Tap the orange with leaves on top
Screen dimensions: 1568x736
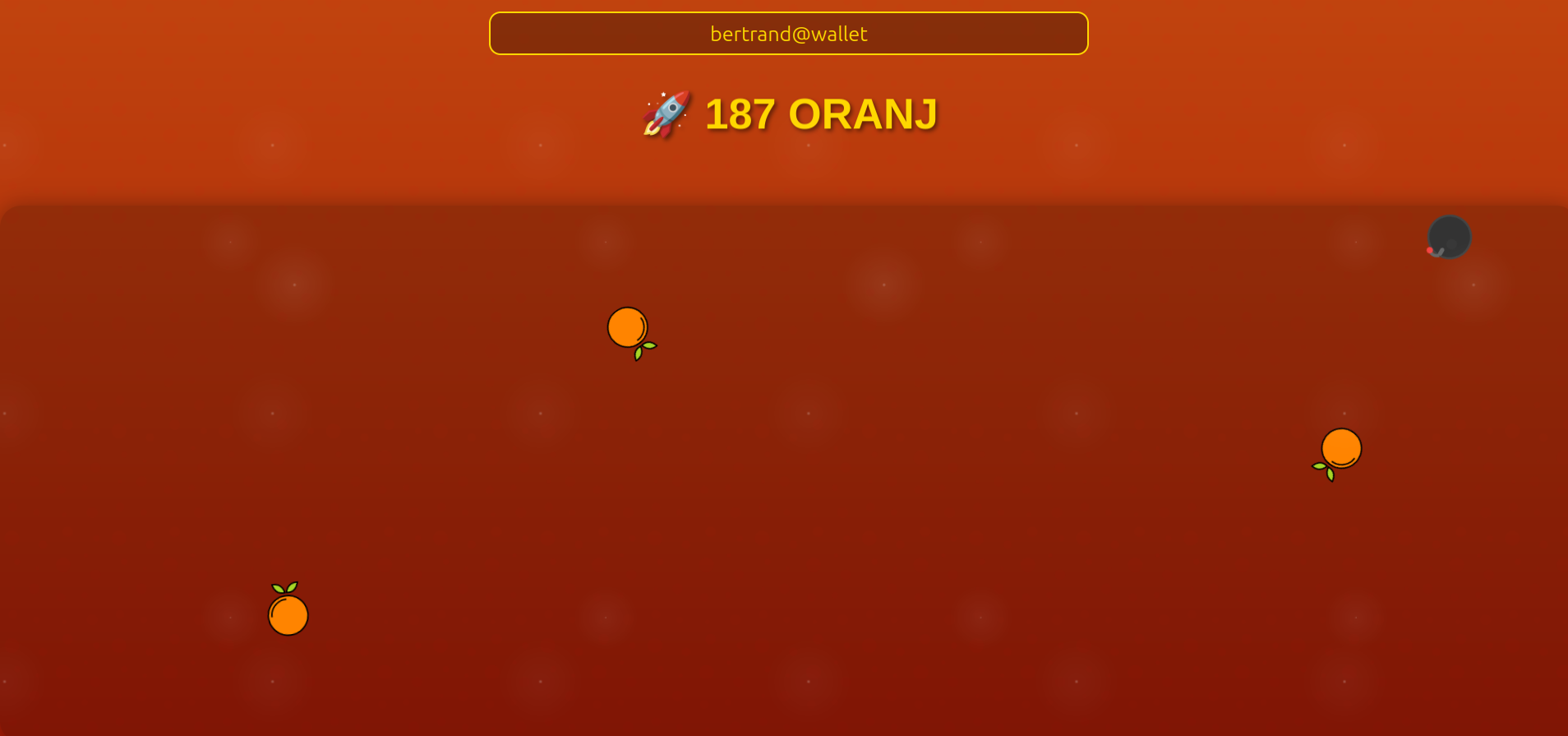coord(288,613)
